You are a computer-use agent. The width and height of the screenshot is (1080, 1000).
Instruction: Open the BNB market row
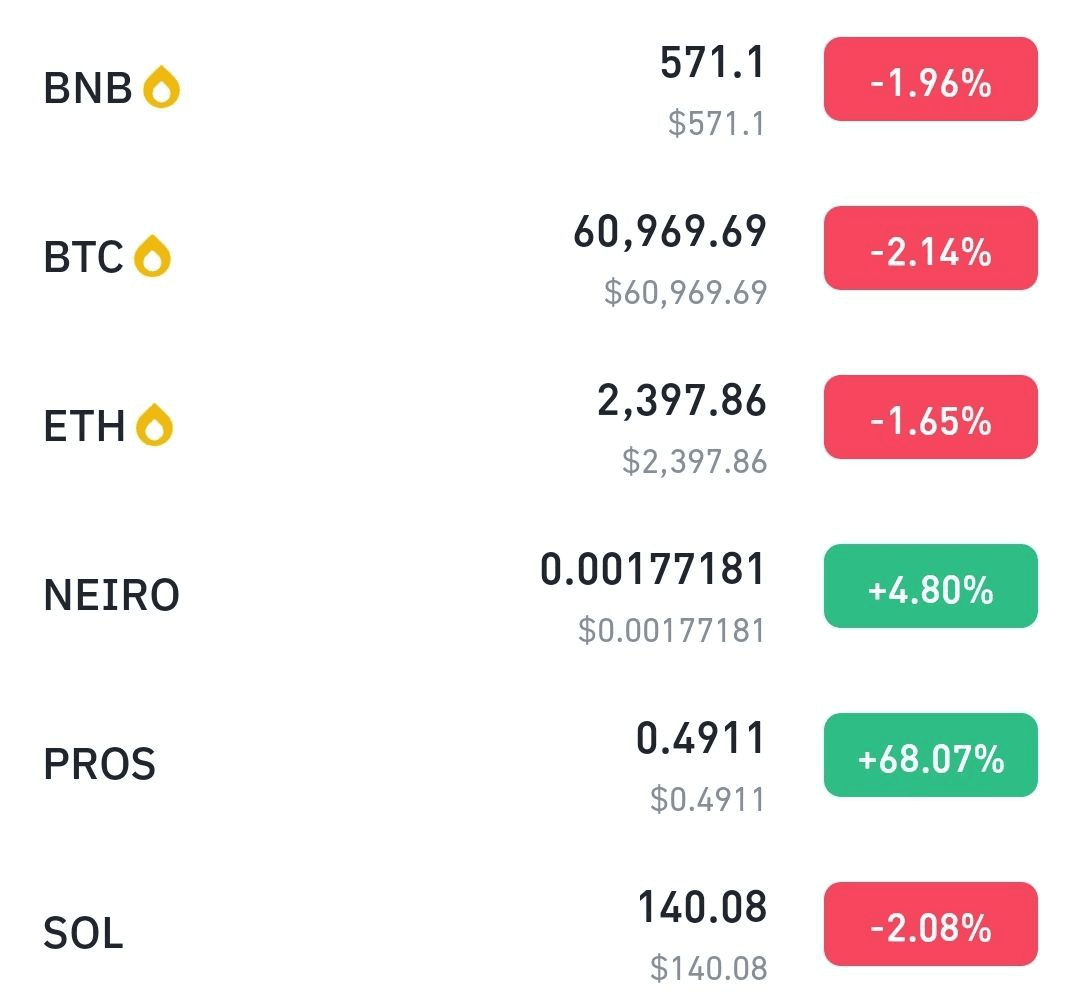90,88
